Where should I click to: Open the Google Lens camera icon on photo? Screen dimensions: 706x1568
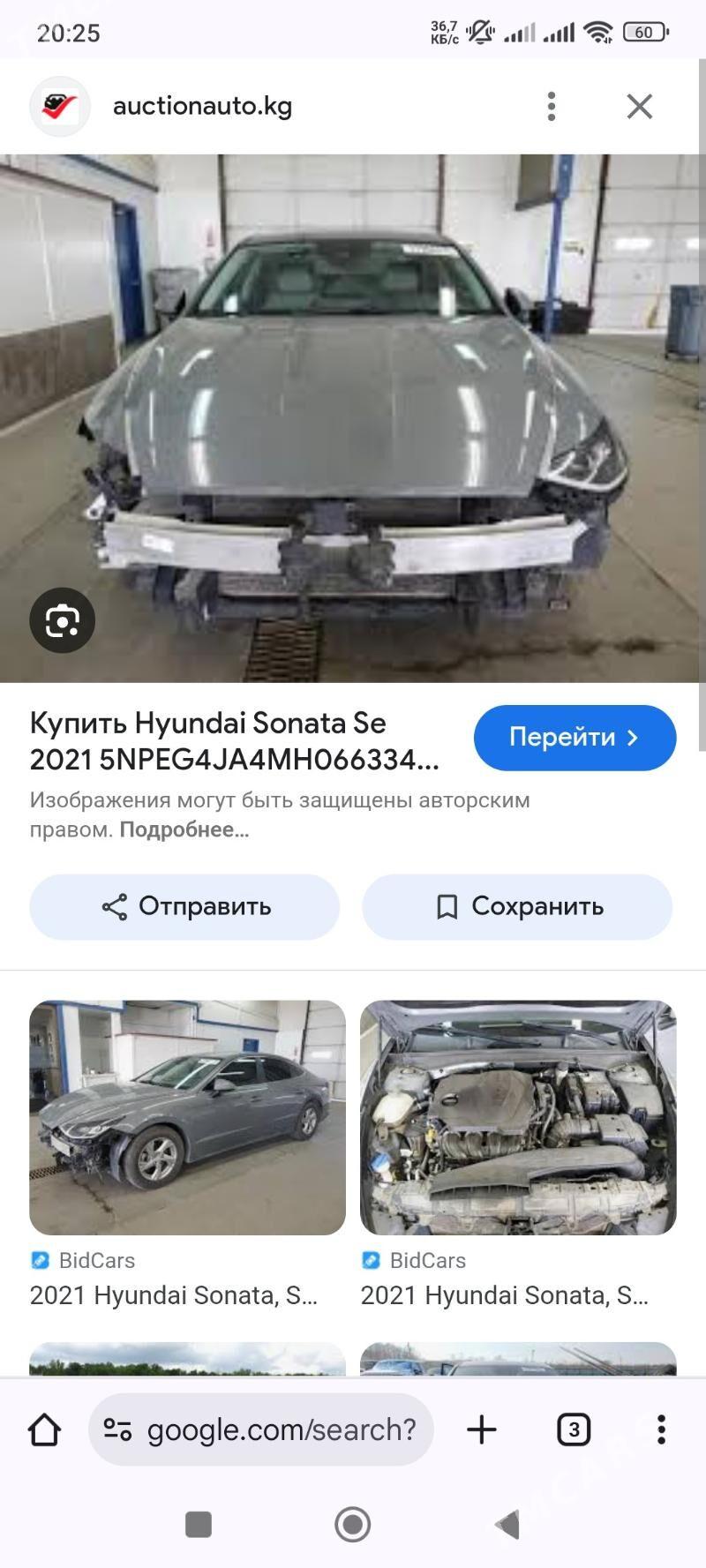(x=61, y=620)
